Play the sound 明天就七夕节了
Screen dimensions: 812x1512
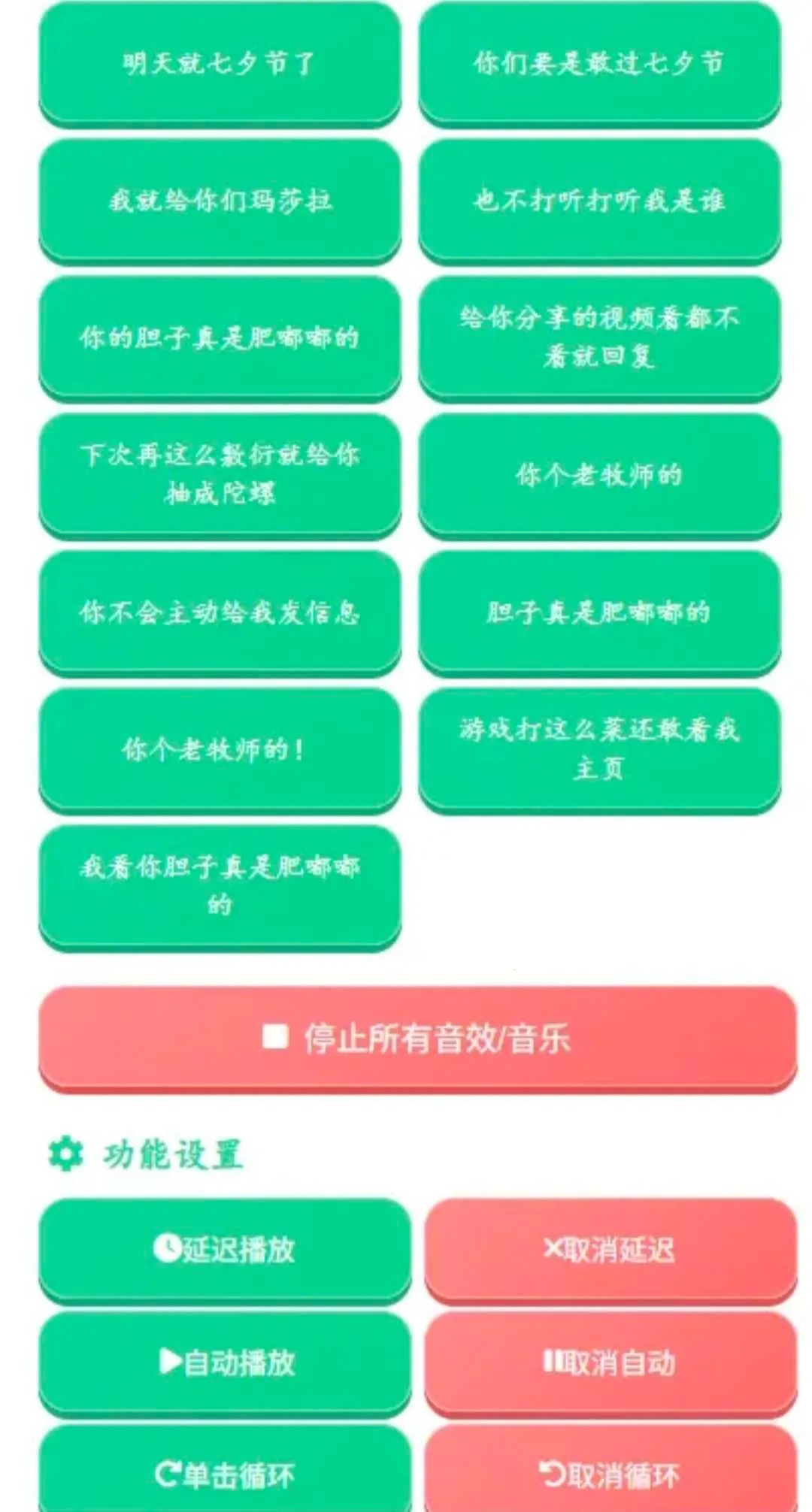coord(220,63)
